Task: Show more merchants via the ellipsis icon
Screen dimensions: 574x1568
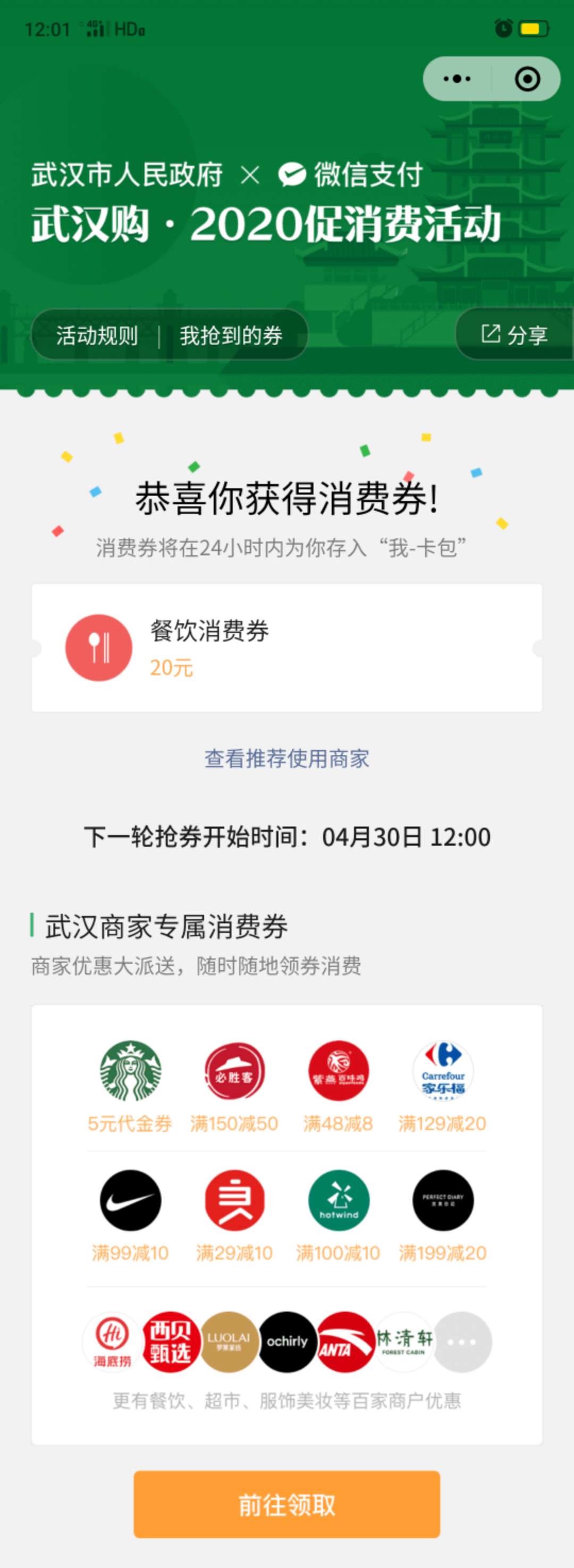Action: 462,1341
